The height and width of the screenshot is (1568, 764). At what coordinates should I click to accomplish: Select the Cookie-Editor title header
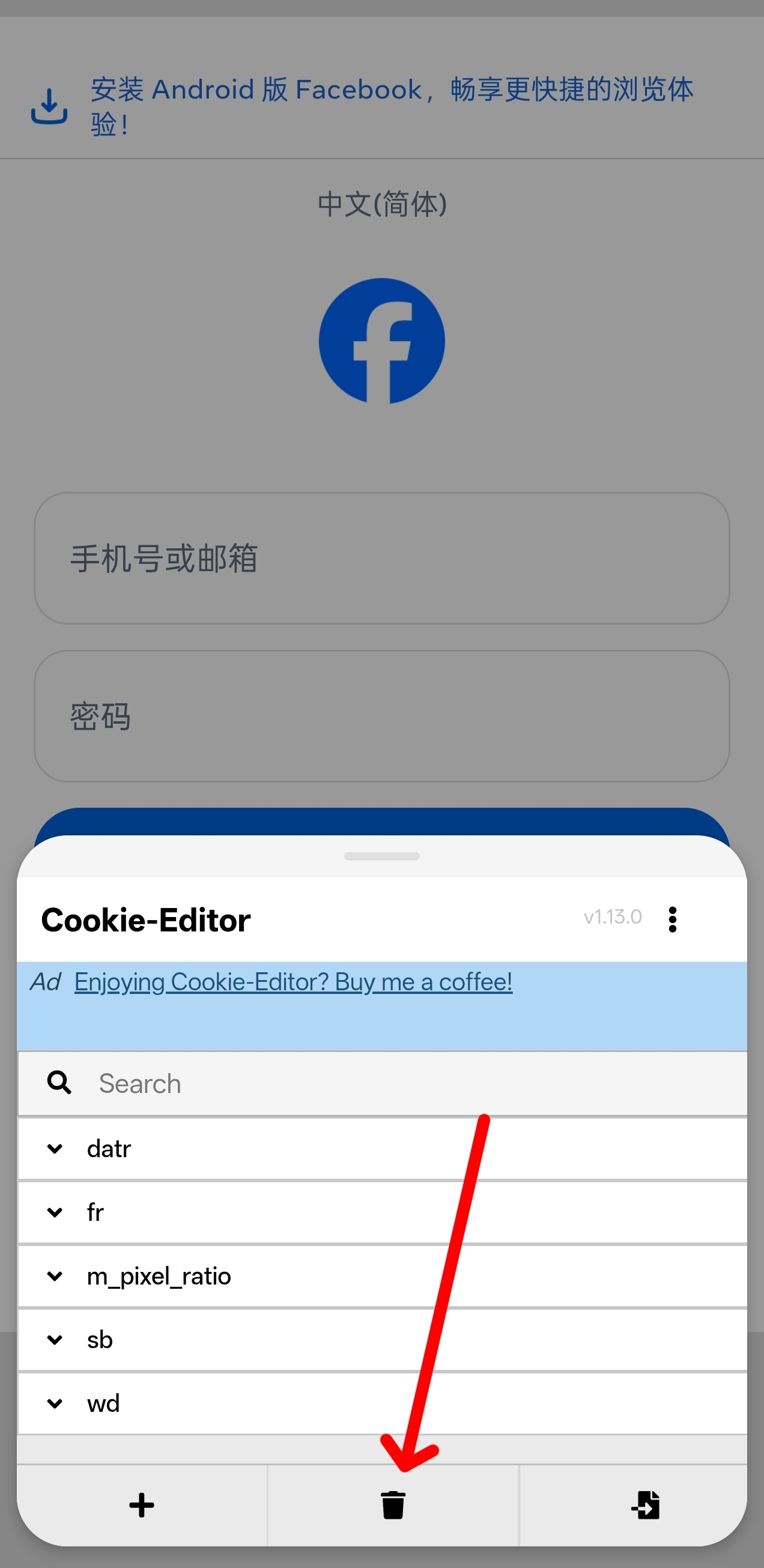click(x=145, y=919)
